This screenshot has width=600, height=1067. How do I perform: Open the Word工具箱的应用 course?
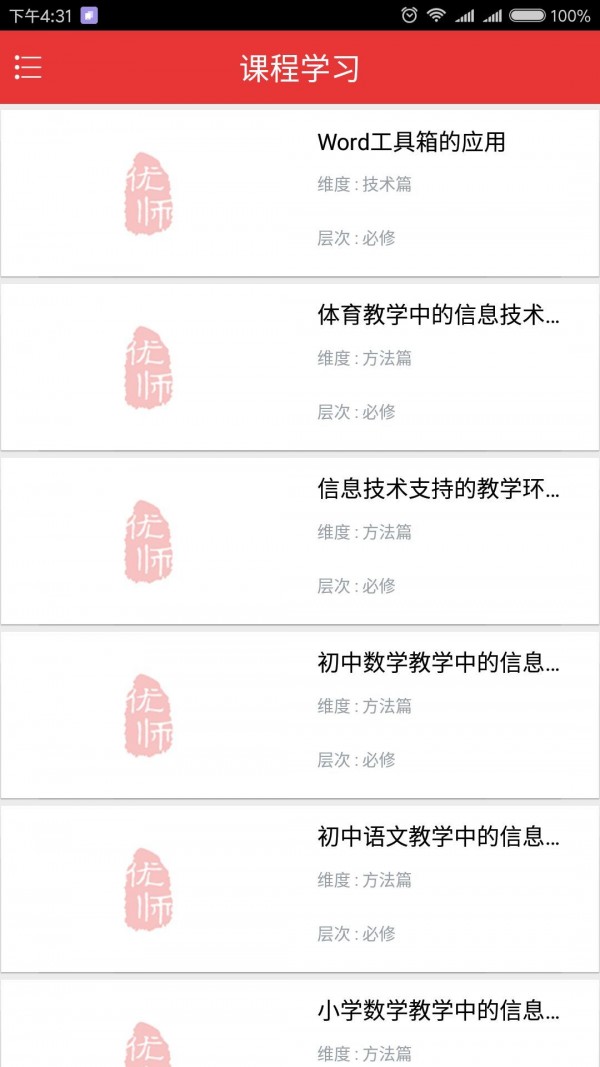[300, 192]
